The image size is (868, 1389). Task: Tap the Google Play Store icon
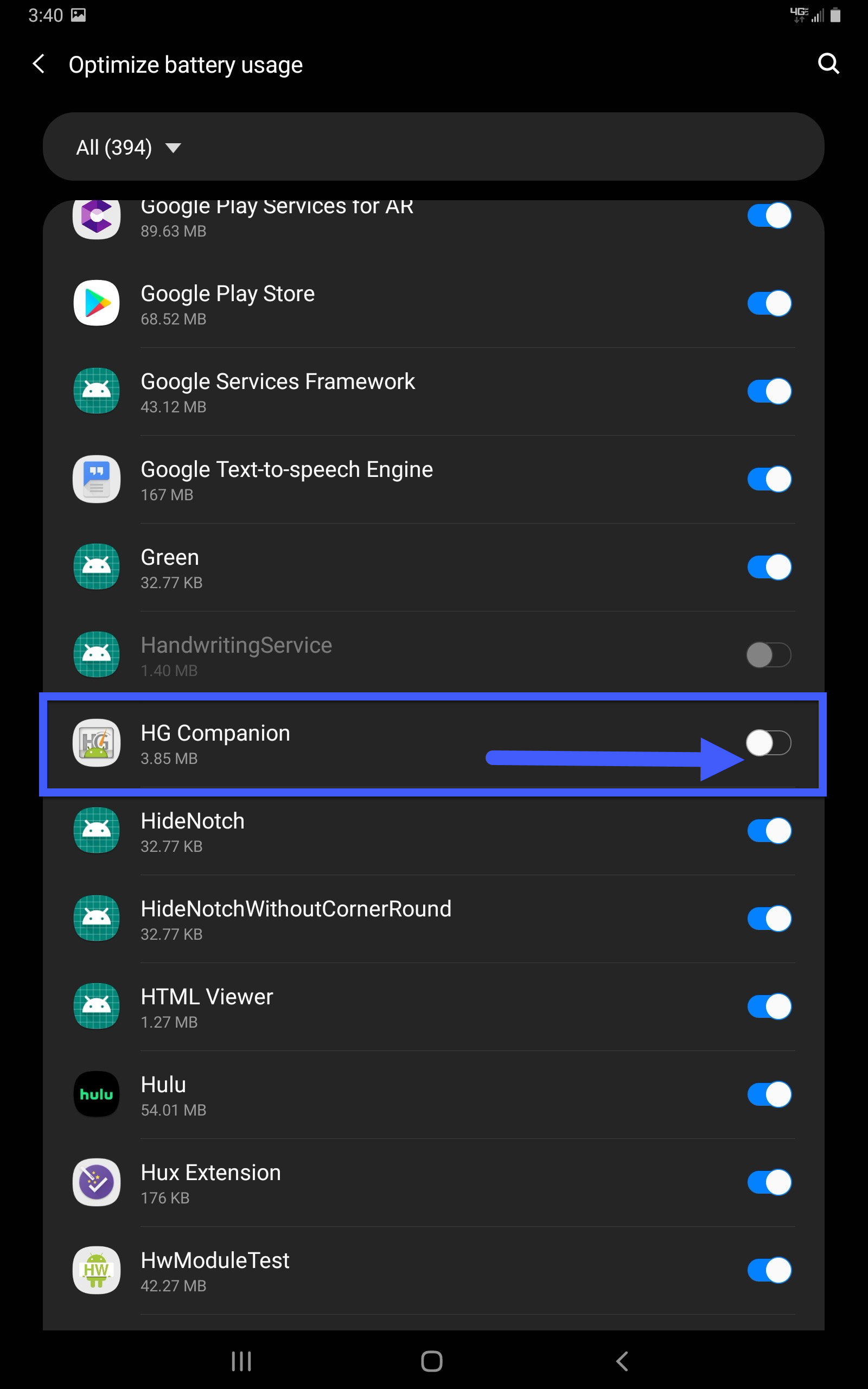coord(96,303)
